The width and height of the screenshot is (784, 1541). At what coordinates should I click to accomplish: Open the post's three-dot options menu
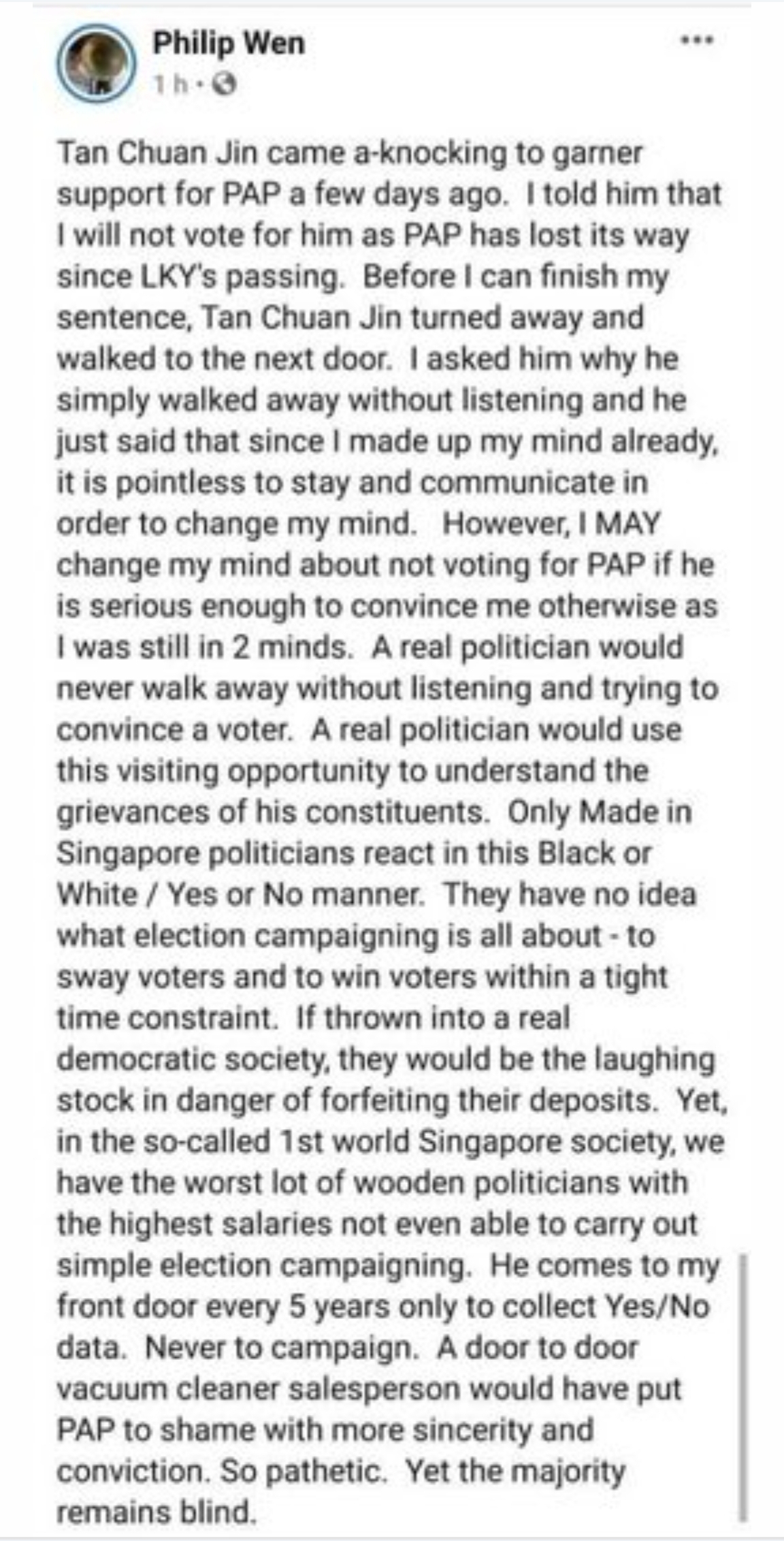[x=698, y=41]
